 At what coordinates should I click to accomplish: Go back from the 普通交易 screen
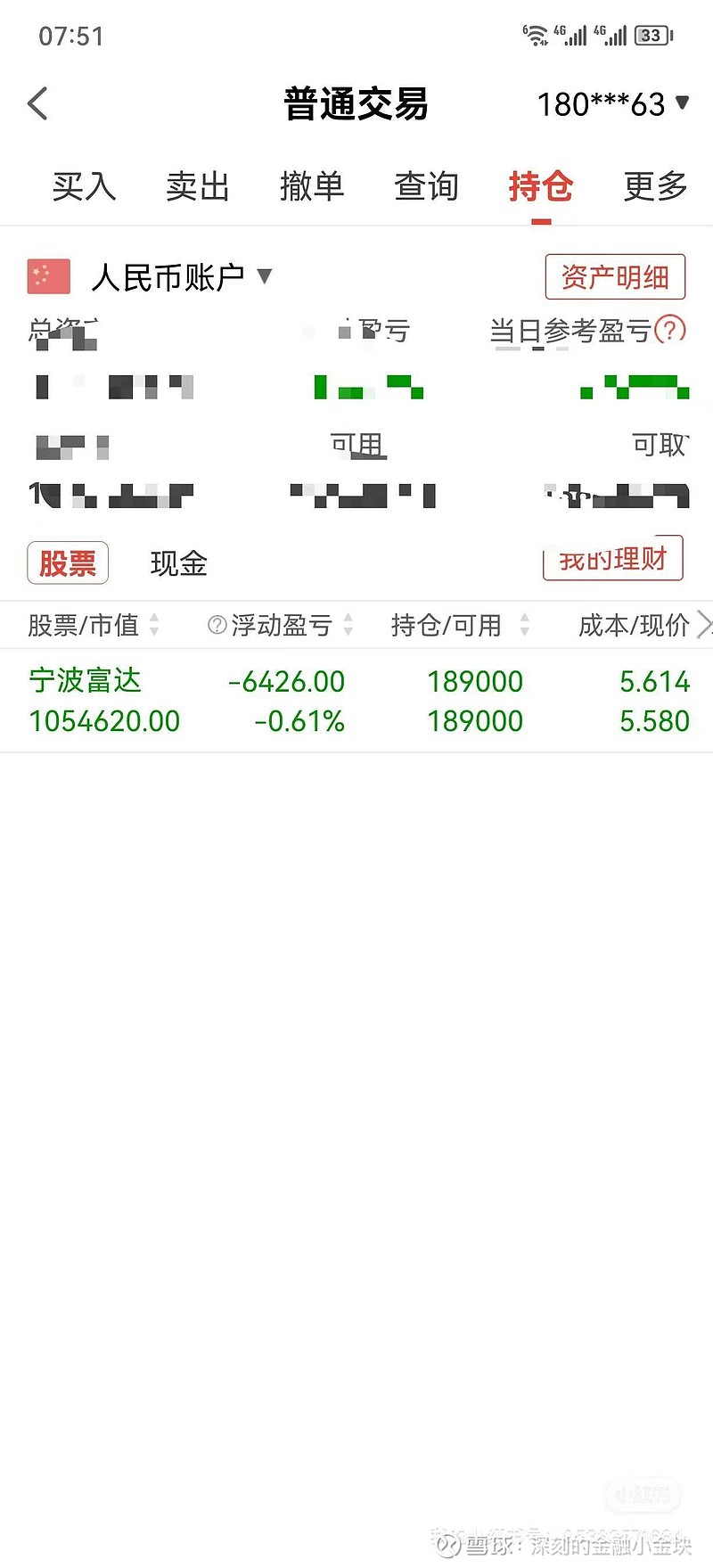37,104
